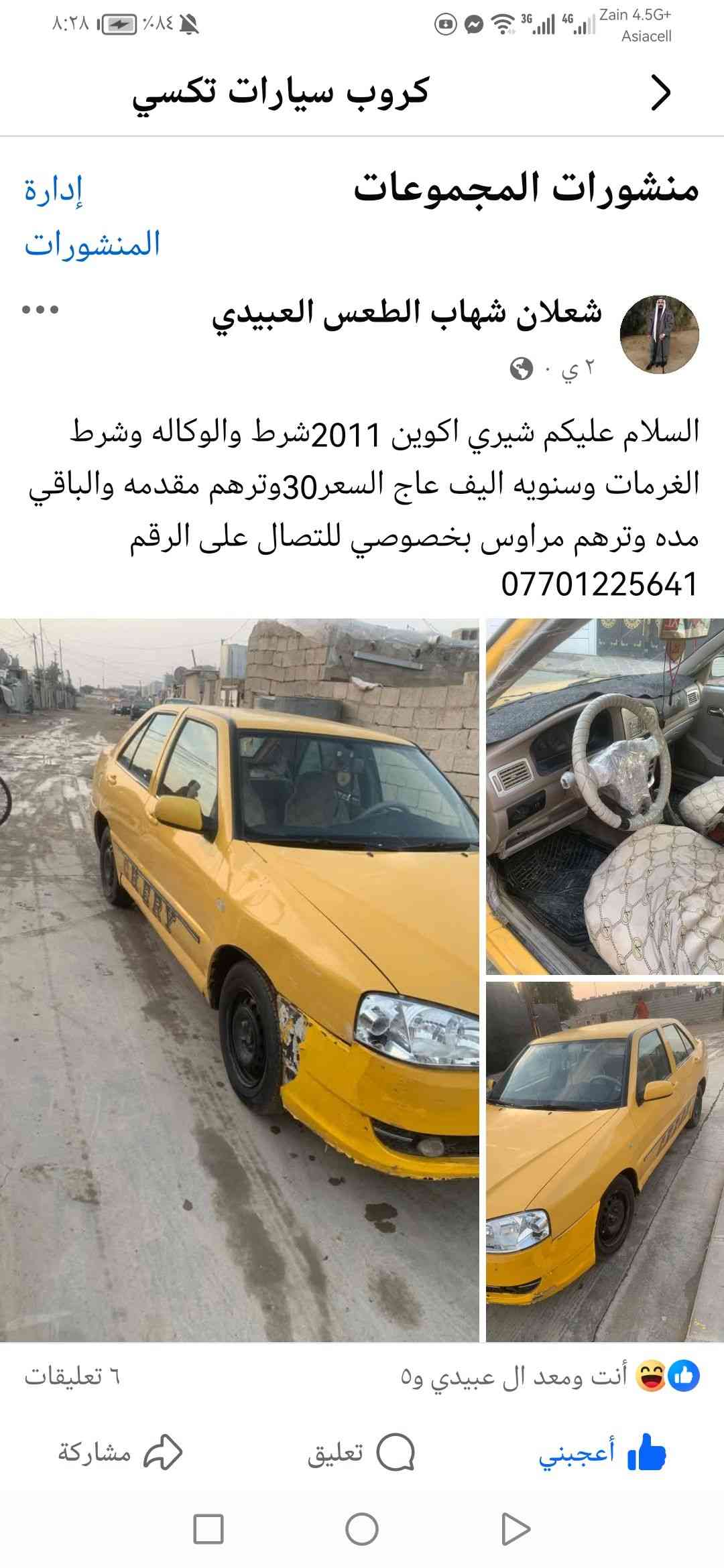
Task: Open the small front-view taxi photo
Action: click(x=605, y=1161)
